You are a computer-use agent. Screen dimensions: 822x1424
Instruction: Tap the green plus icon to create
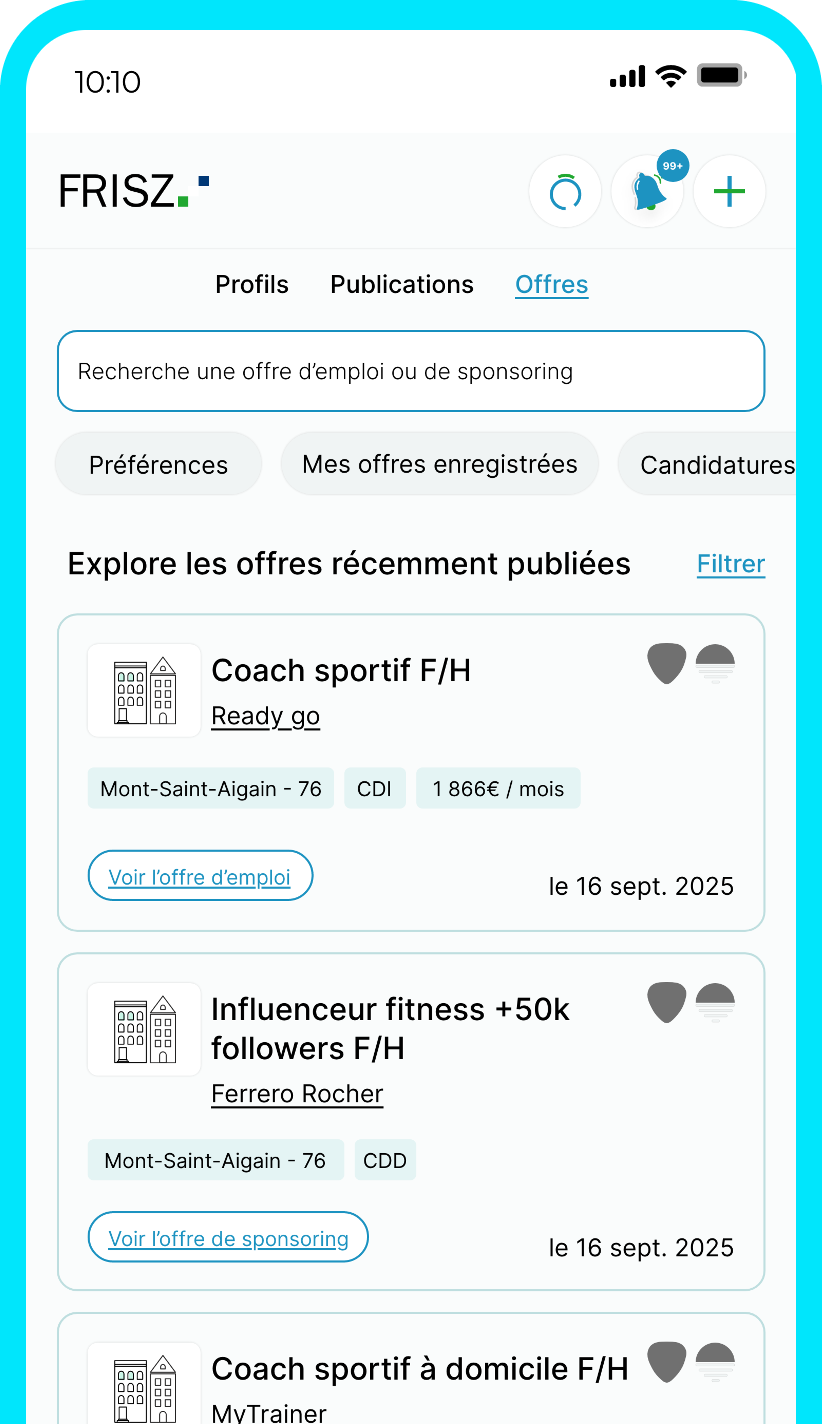(729, 191)
